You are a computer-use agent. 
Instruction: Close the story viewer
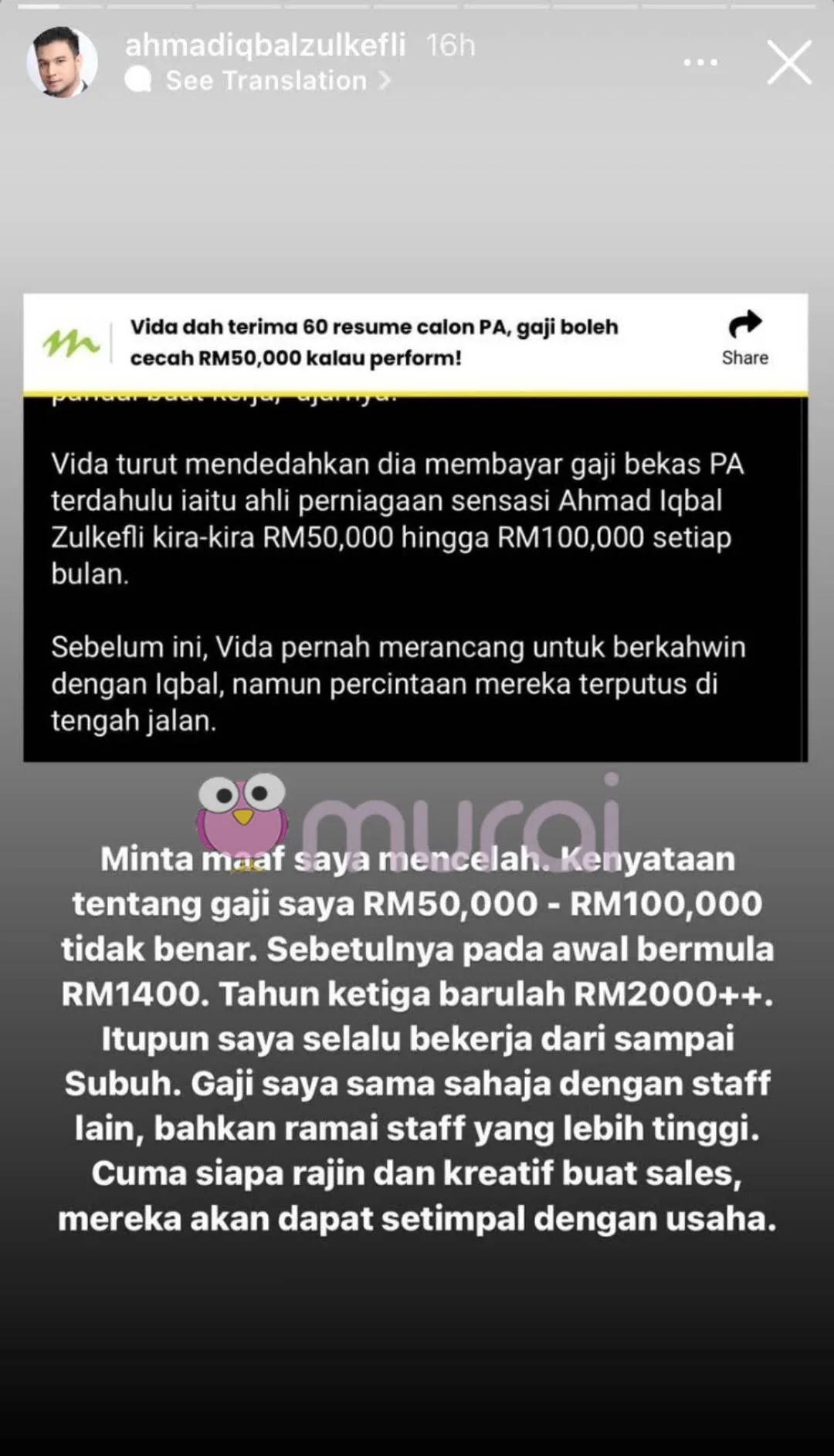(x=788, y=63)
